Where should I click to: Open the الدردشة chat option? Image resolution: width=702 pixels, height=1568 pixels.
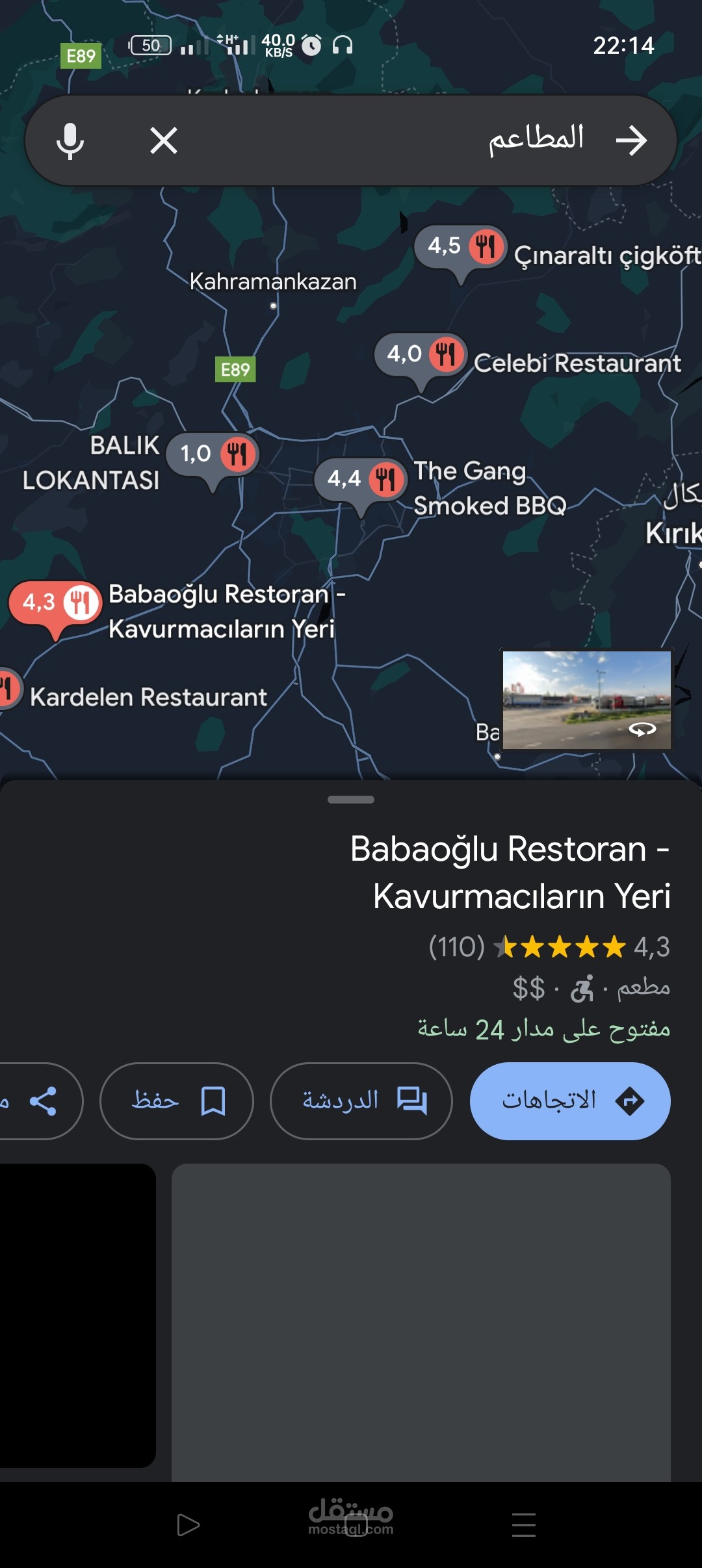point(360,1101)
